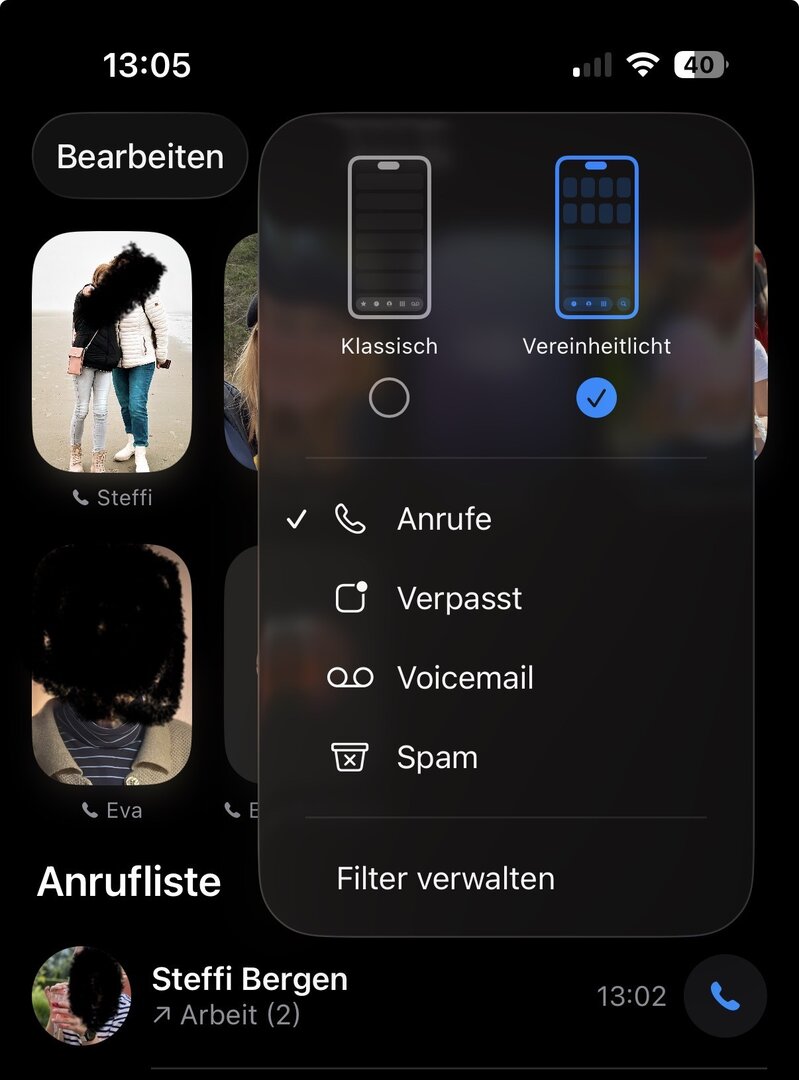The width and height of the screenshot is (799, 1080).
Task: Open the Voicemail filter
Action: pyautogui.click(x=465, y=678)
